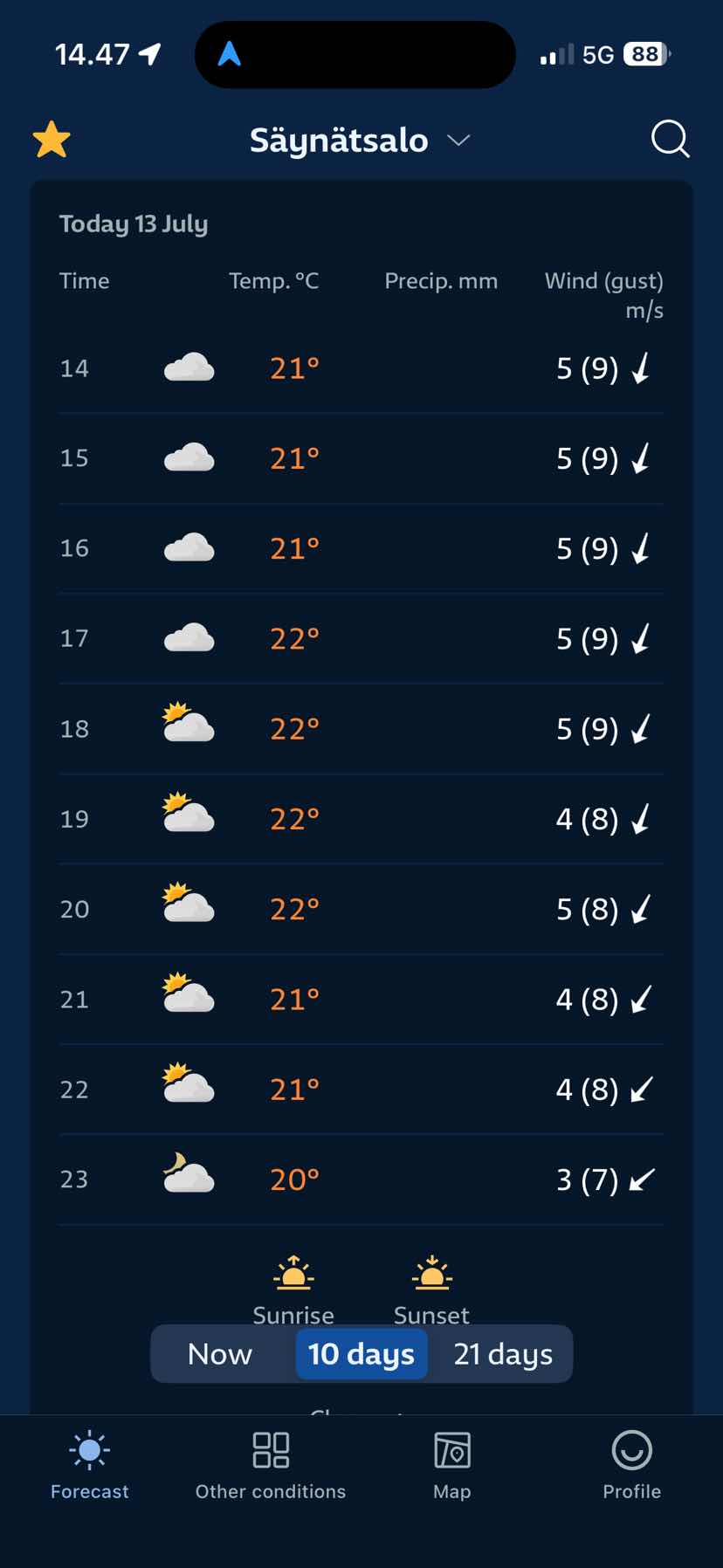Go to Other conditions tab
Image resolution: width=723 pixels, height=1568 pixels.
(x=271, y=1466)
